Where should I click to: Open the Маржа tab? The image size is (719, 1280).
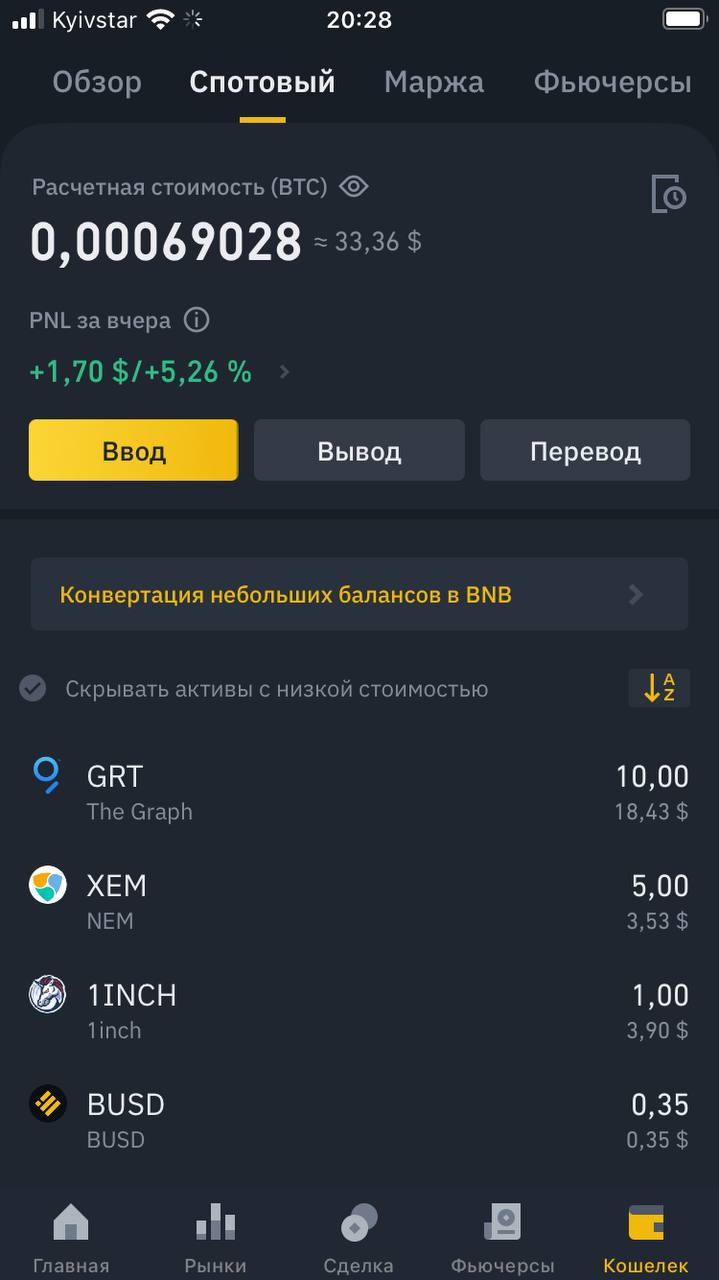point(434,82)
